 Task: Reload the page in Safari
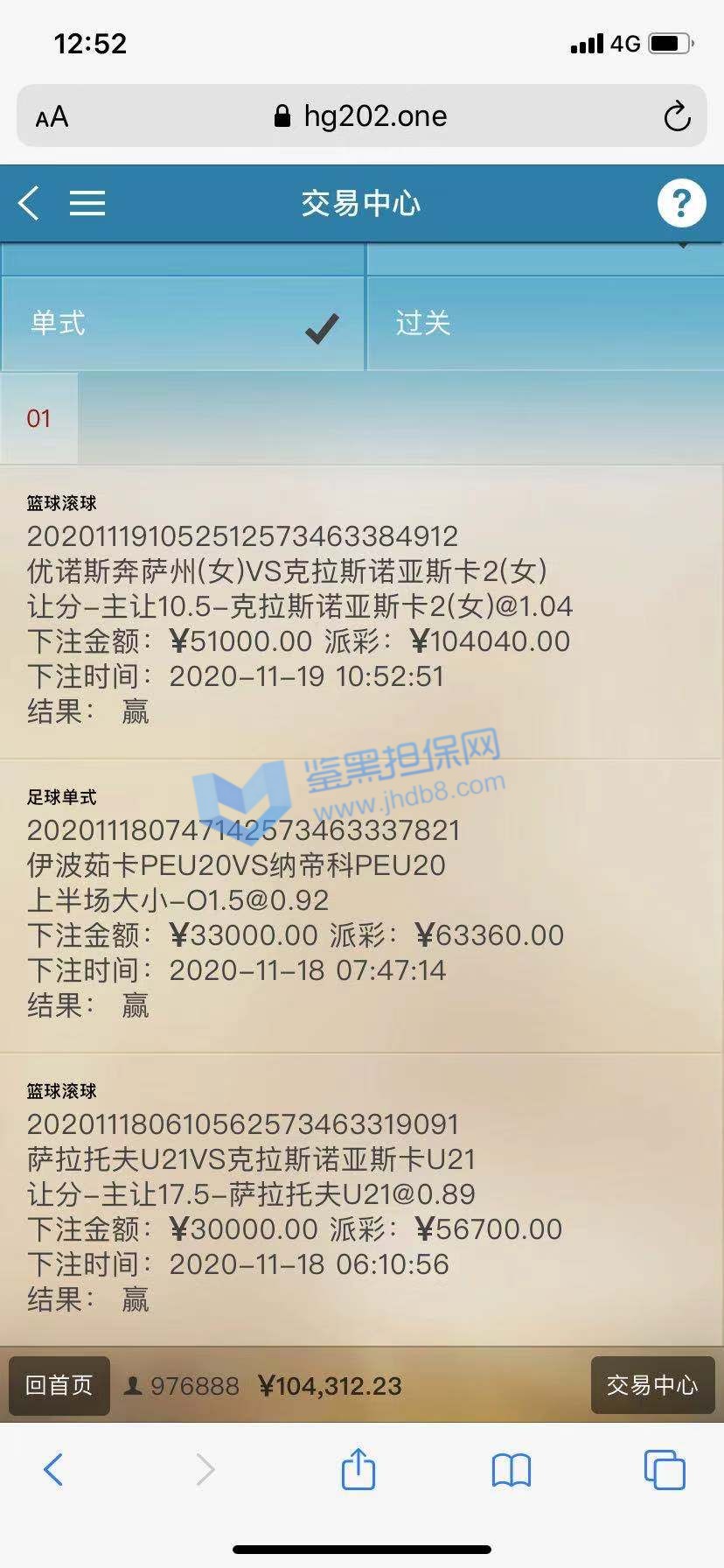677,116
